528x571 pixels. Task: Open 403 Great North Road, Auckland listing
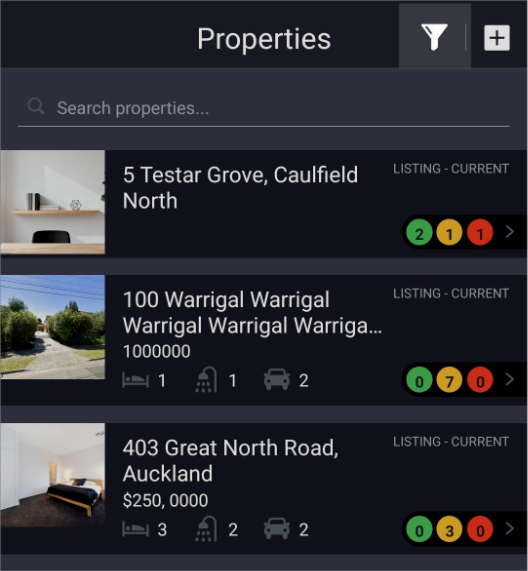click(x=264, y=488)
